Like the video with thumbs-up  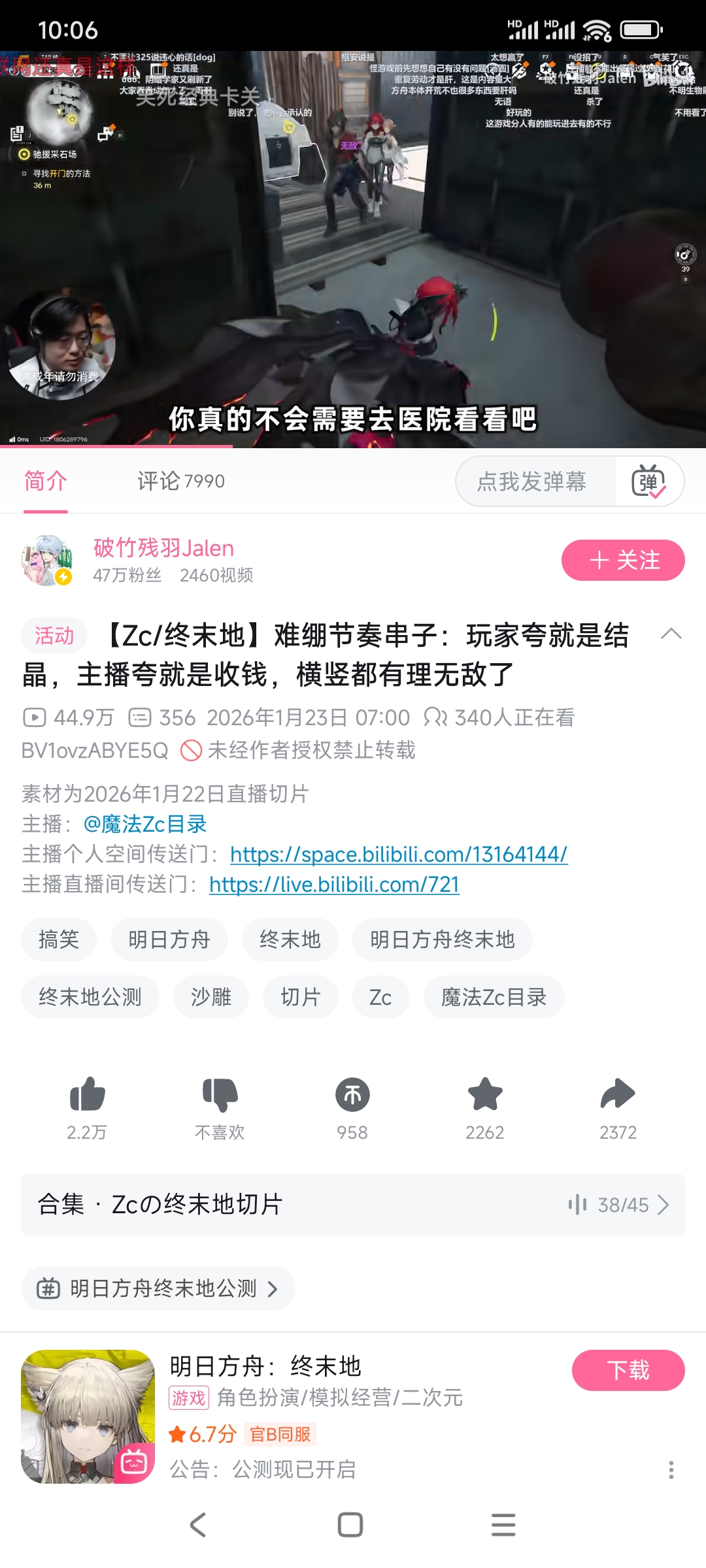tap(87, 1095)
